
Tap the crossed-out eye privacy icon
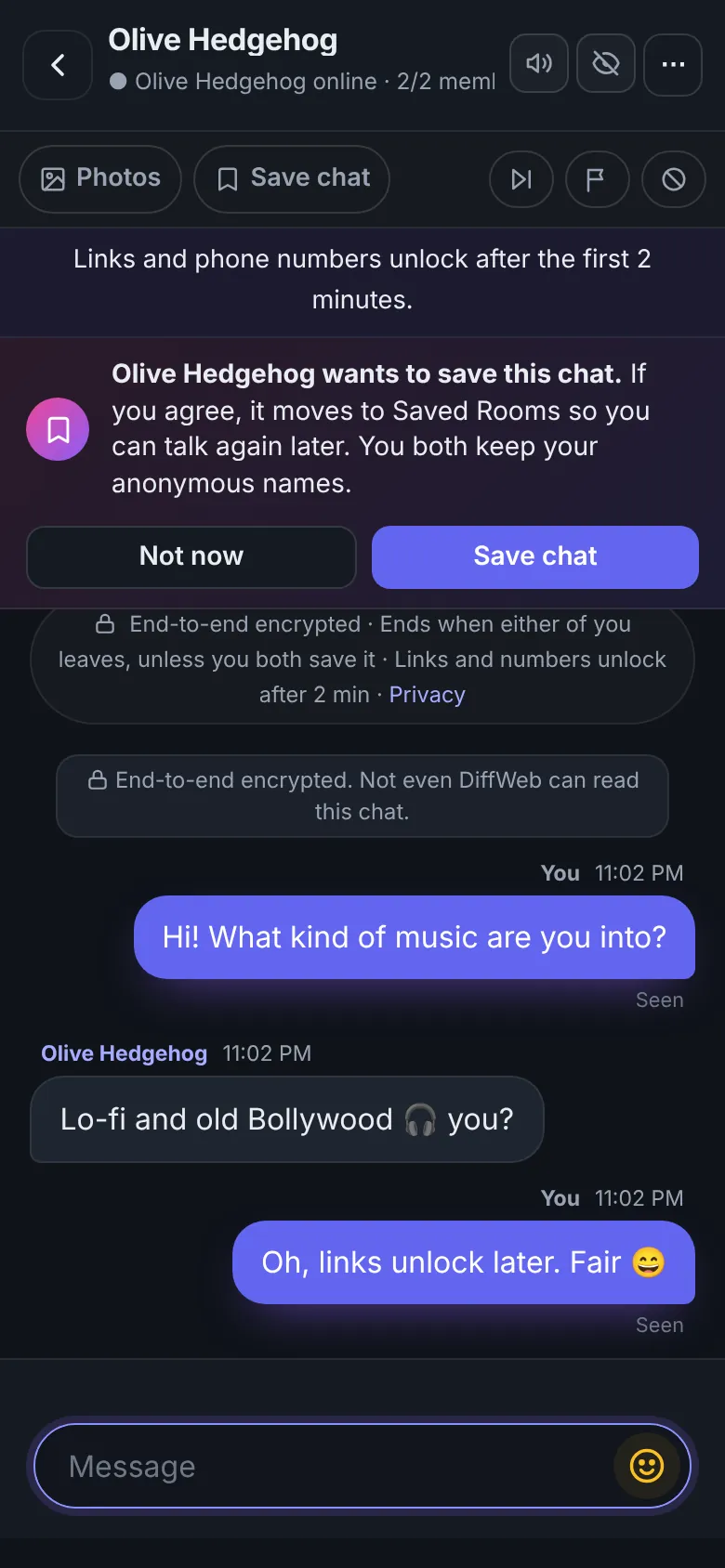(606, 63)
